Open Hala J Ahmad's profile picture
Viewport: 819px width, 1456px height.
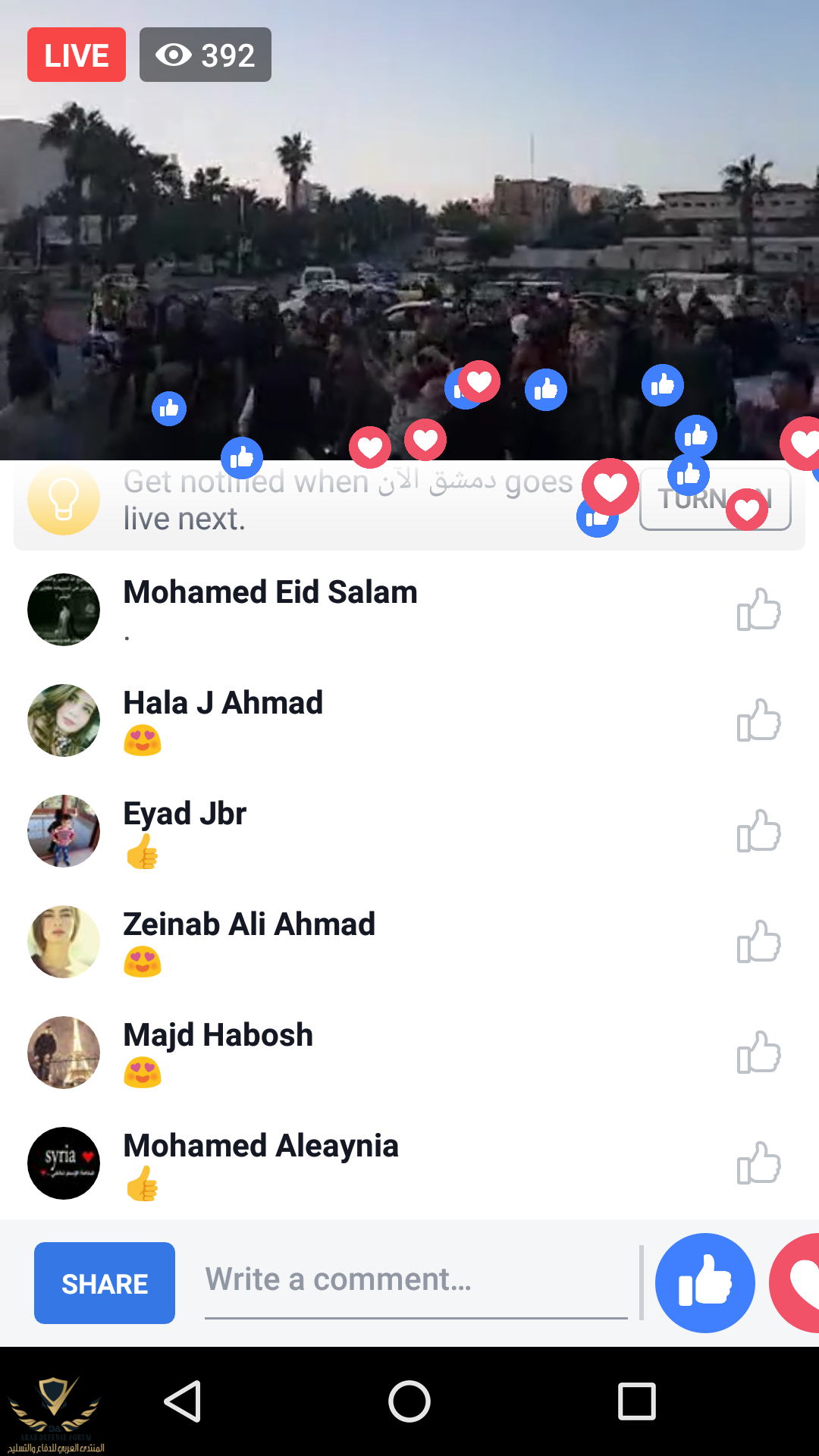click(x=64, y=720)
